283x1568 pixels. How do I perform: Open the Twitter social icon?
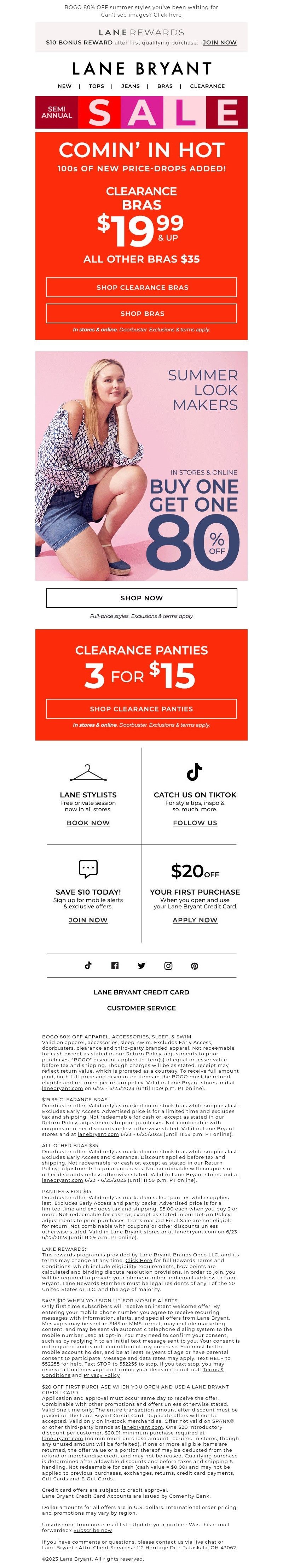pyautogui.click(x=141, y=966)
